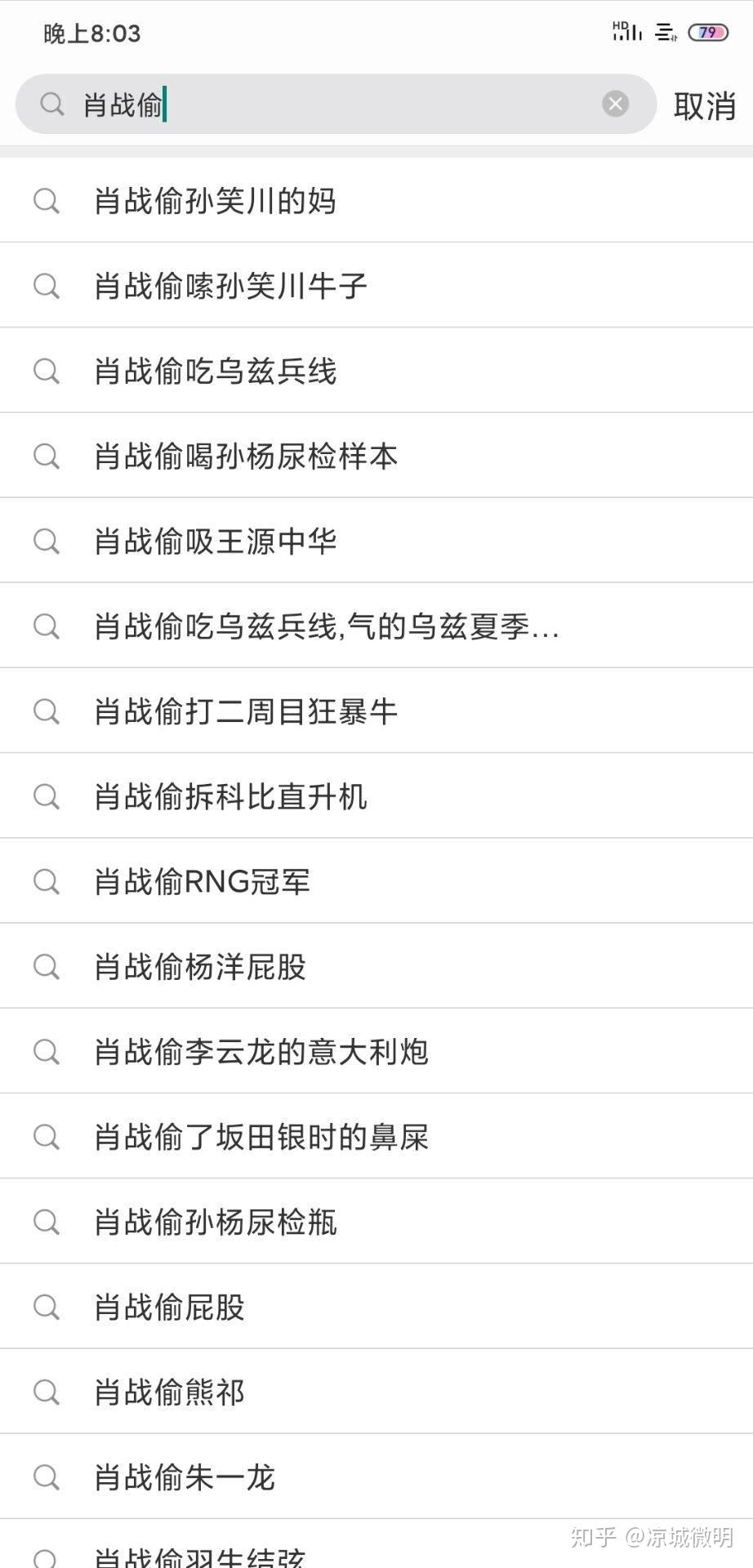Cancel the search with 取消
The width and height of the screenshot is (753, 1568).
point(704,106)
